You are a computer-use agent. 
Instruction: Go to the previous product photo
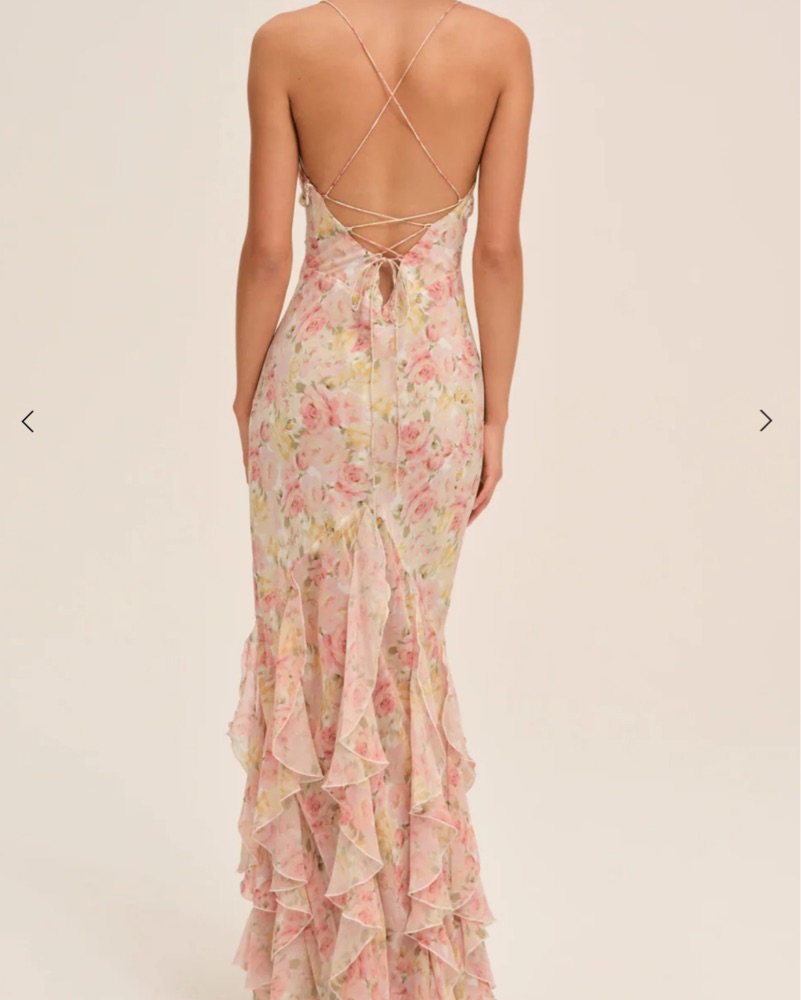[28, 421]
